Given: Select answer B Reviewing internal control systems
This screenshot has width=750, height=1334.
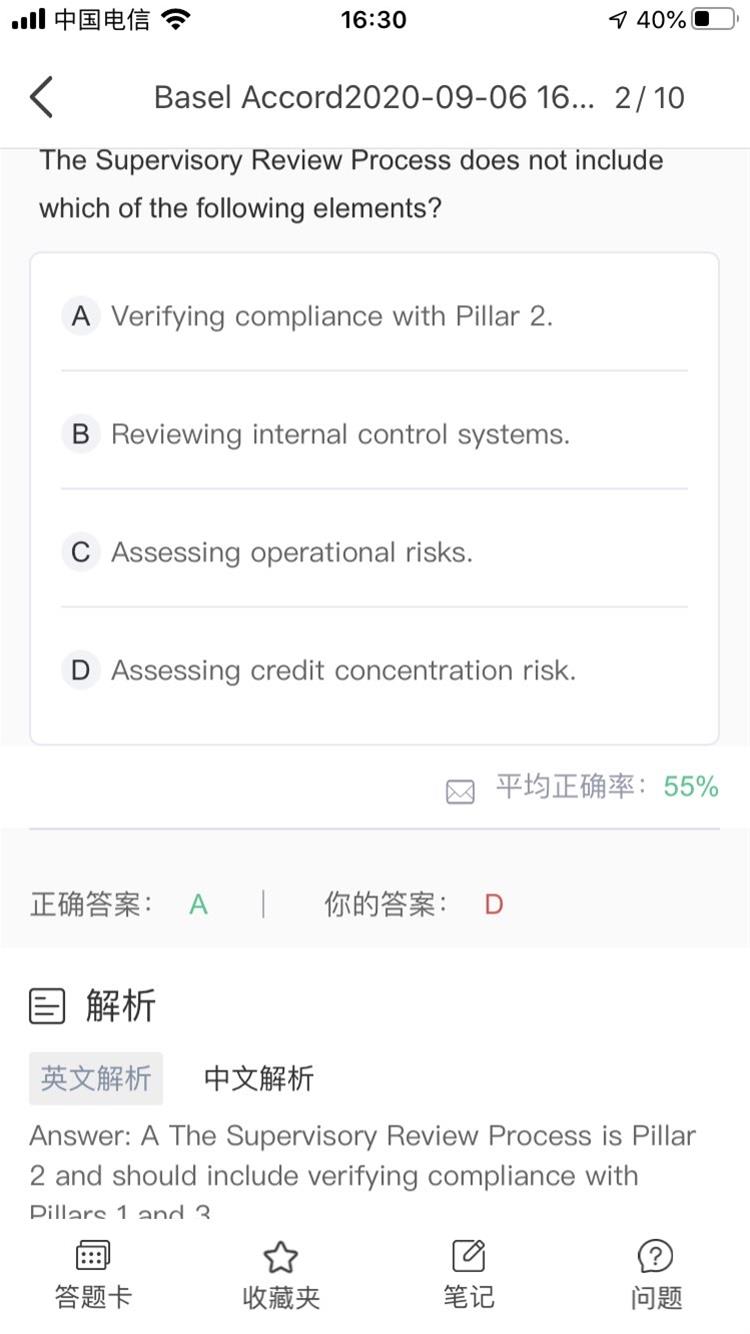Looking at the screenshot, I should (374, 434).
